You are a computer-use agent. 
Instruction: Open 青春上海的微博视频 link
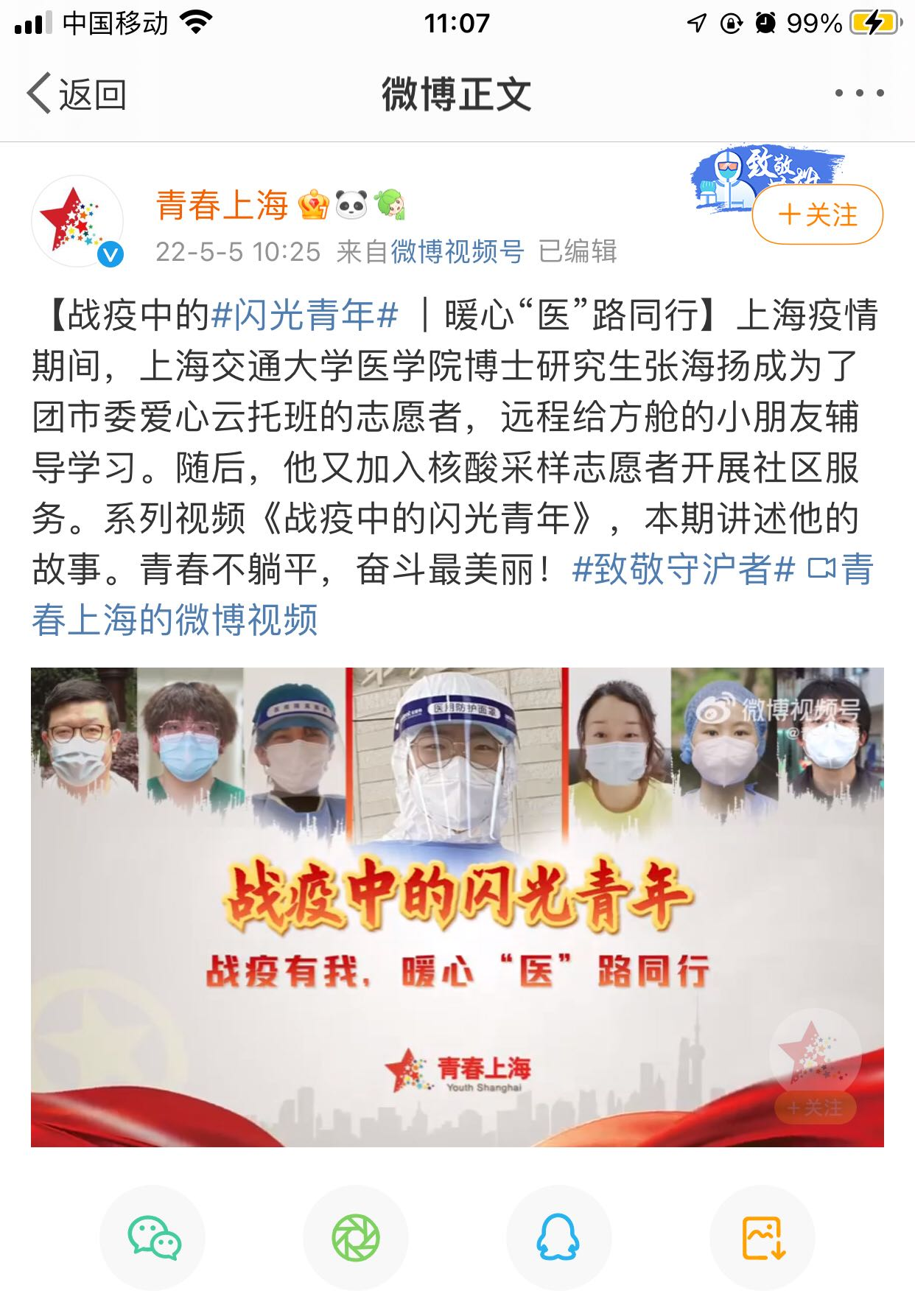[175, 620]
